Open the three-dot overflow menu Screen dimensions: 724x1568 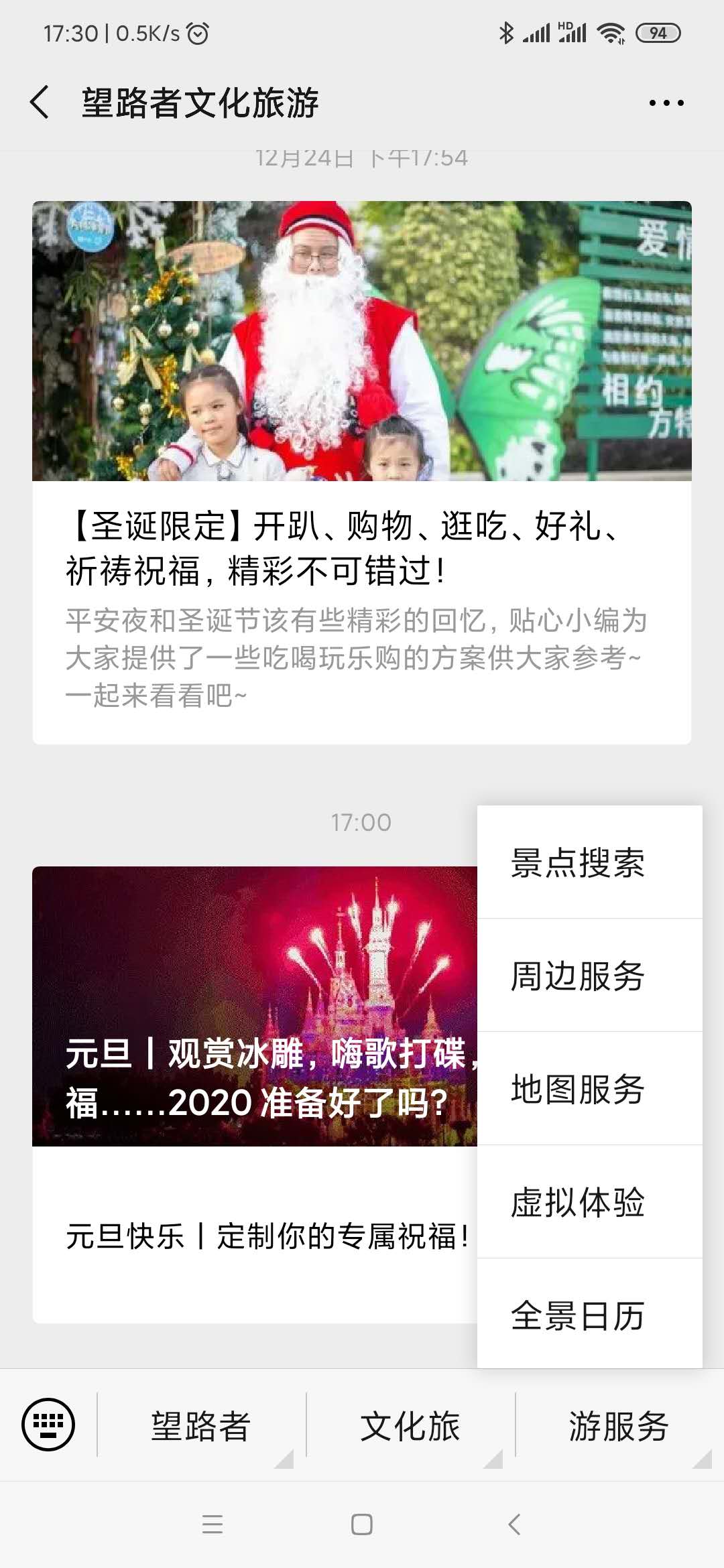coord(666,103)
